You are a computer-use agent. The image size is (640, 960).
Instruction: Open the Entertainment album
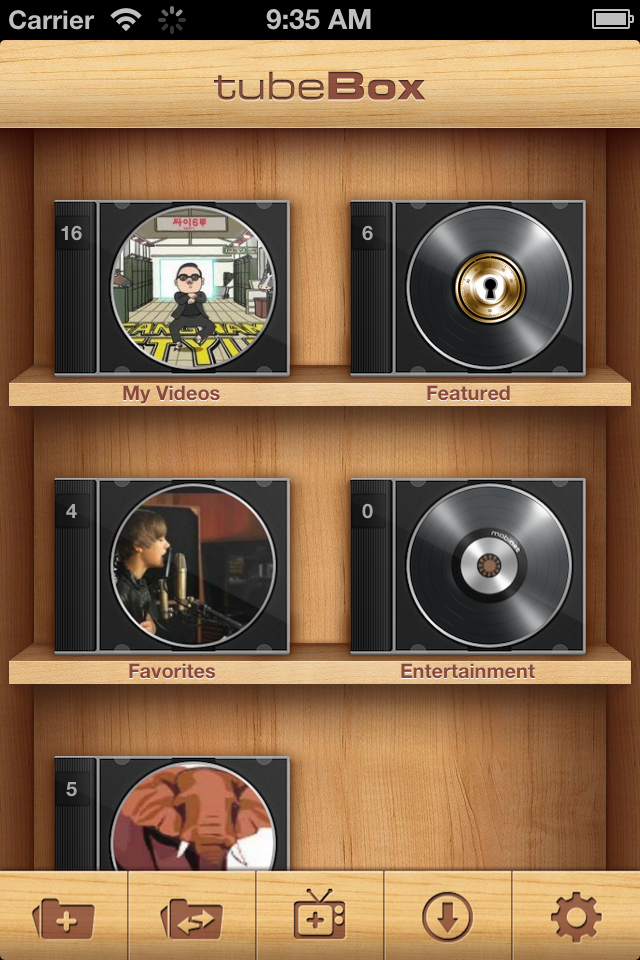[x=468, y=566]
